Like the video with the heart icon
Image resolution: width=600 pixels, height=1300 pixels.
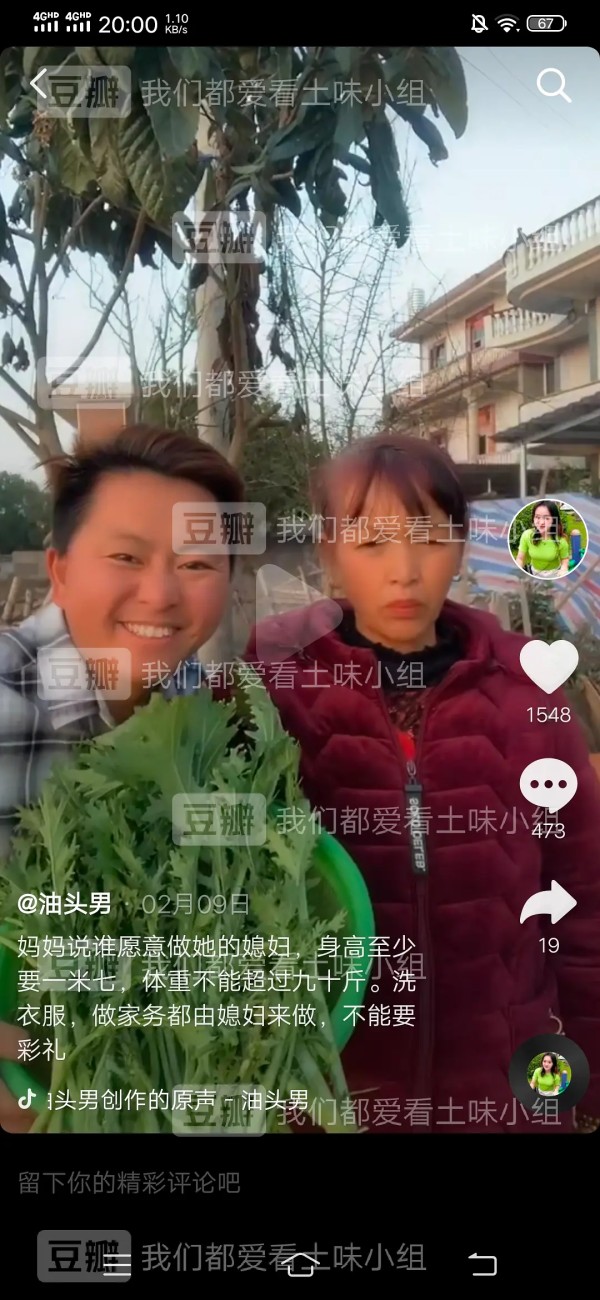coord(548,667)
